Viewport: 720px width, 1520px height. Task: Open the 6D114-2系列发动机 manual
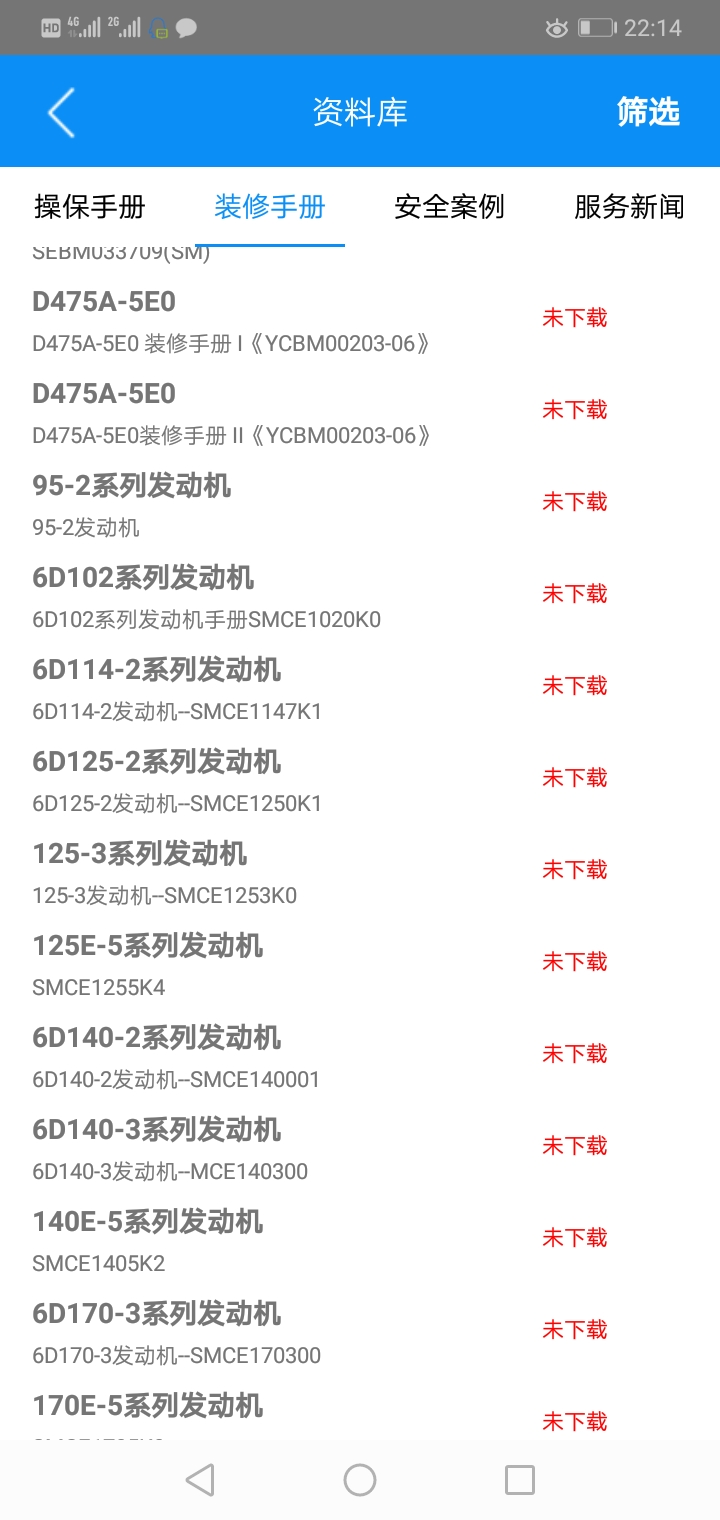click(x=360, y=689)
